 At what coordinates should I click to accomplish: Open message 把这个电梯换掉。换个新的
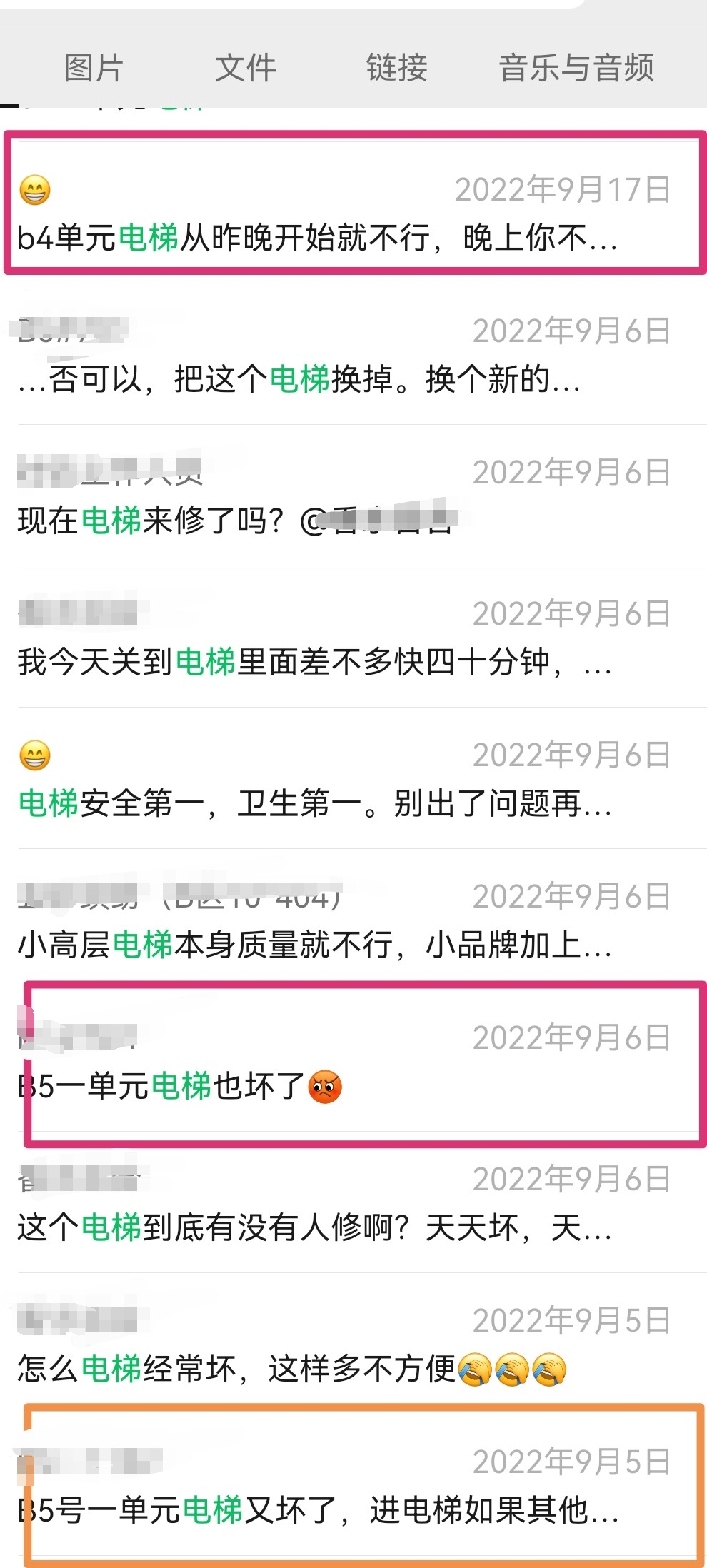click(299, 379)
